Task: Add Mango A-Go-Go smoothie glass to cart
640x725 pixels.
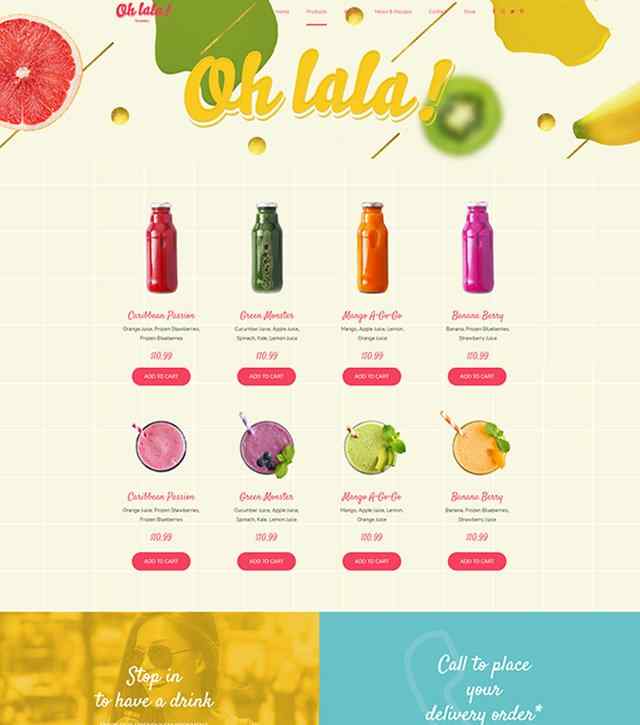Action: (372, 561)
